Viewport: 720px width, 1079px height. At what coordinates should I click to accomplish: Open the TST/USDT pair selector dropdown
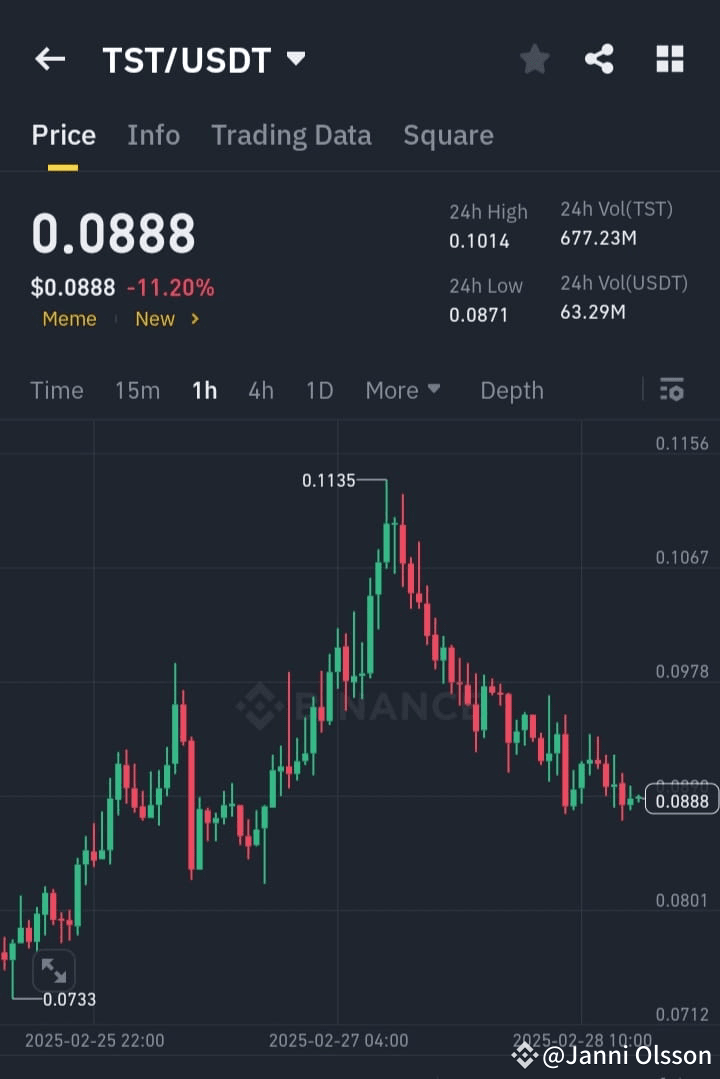click(x=295, y=59)
